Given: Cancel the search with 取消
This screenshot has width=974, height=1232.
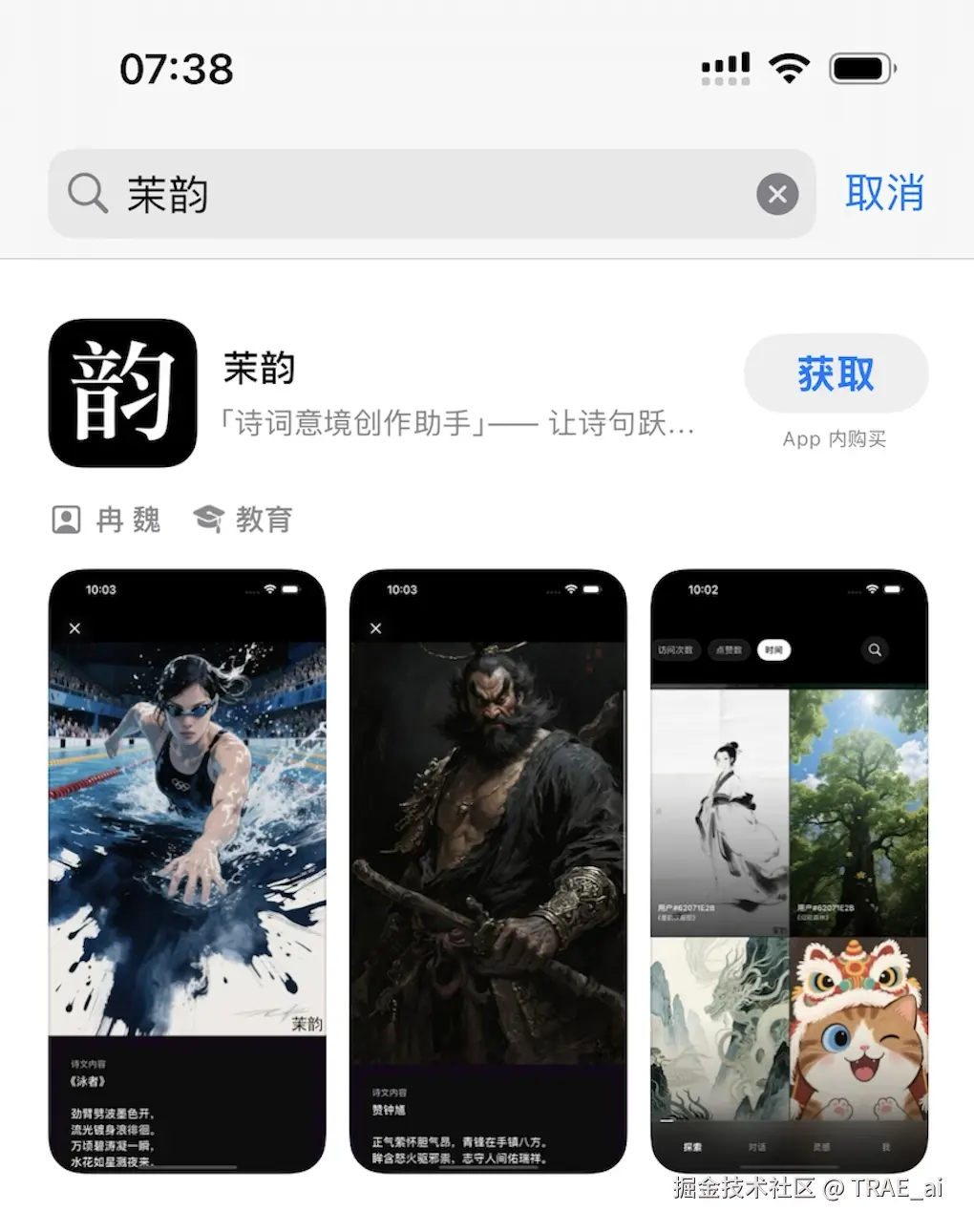Looking at the screenshot, I should pyautogui.click(x=884, y=194).
